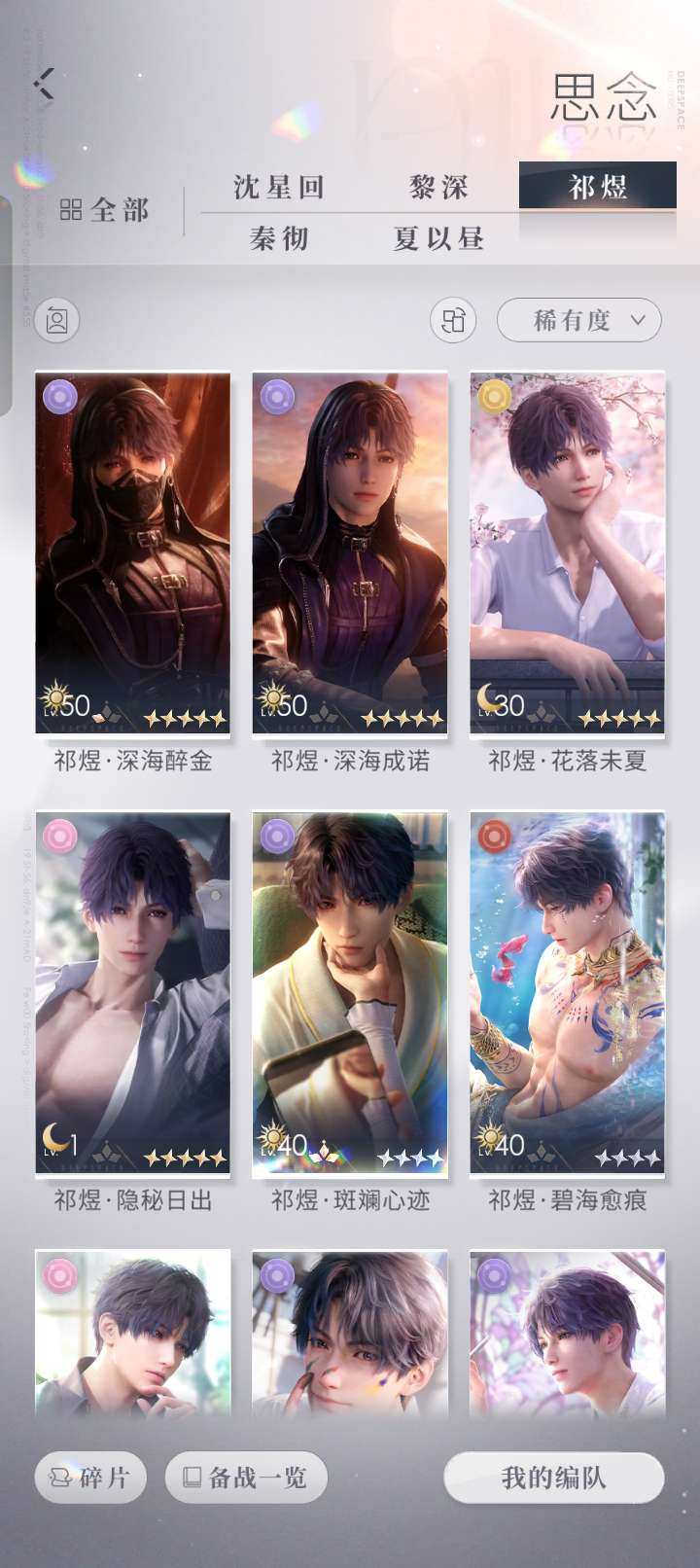Select the 夏以昼 character tab
This screenshot has width=700, height=1568.
[439, 238]
